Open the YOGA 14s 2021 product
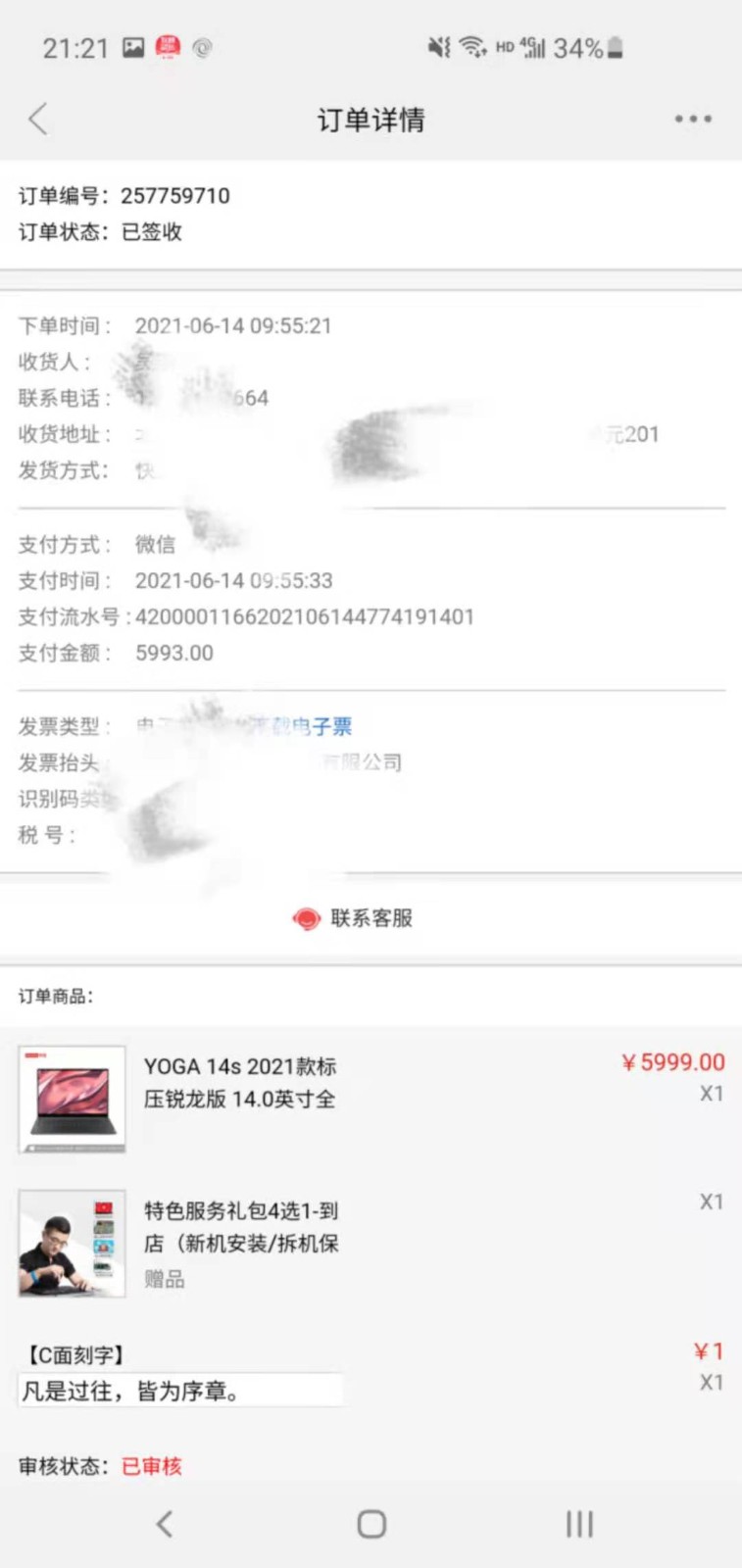 (x=239, y=1082)
